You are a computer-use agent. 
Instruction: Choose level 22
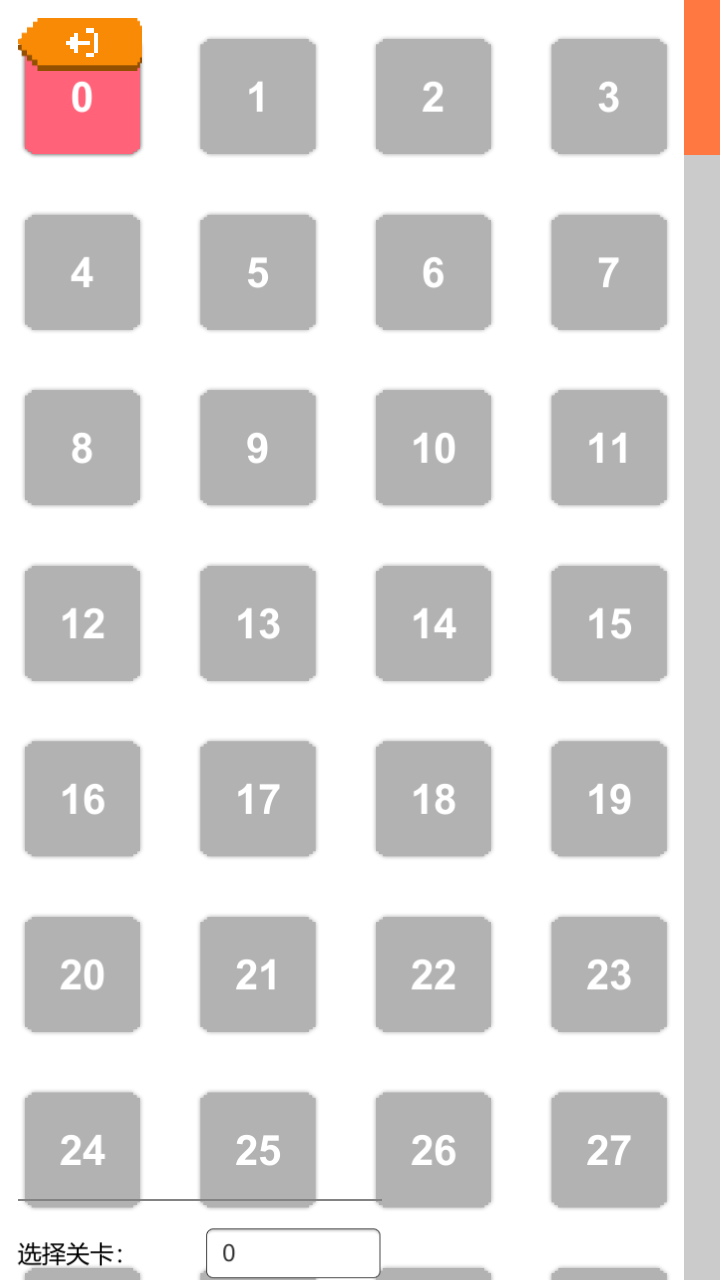tap(433, 974)
